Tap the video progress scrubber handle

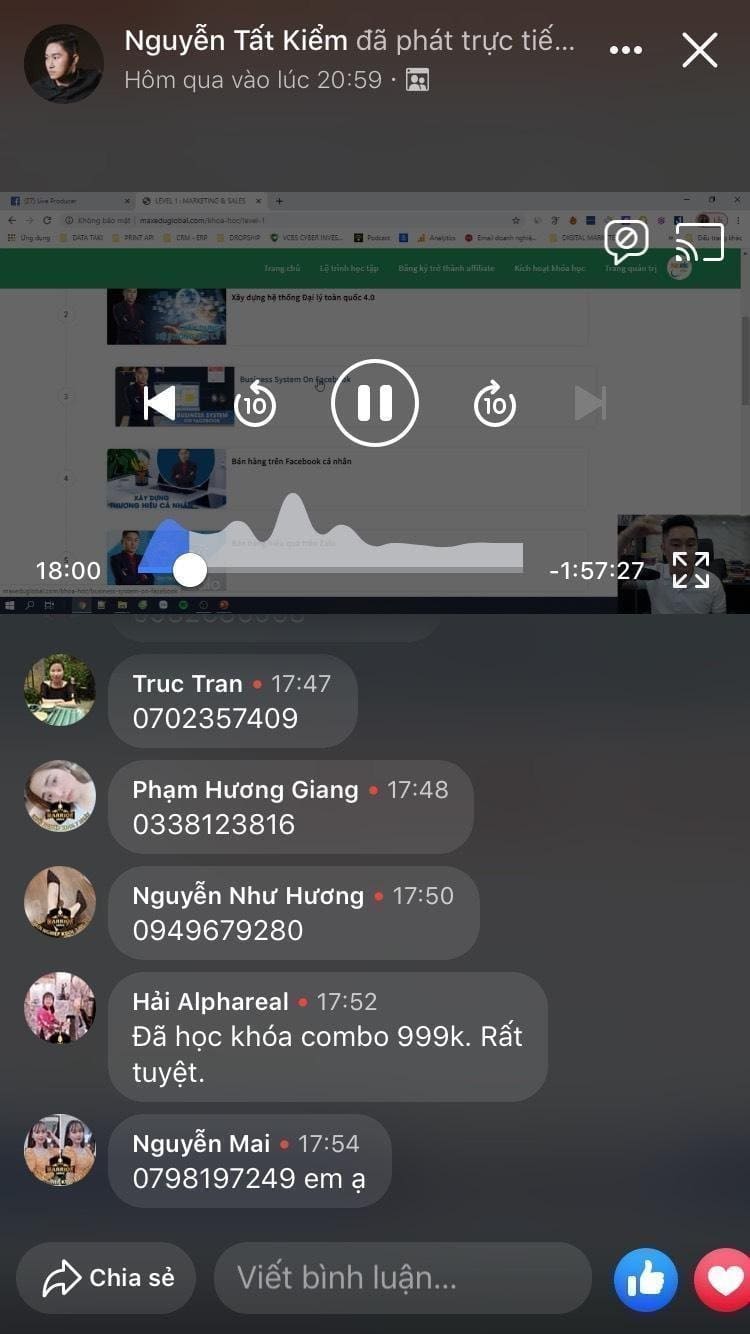pos(189,570)
